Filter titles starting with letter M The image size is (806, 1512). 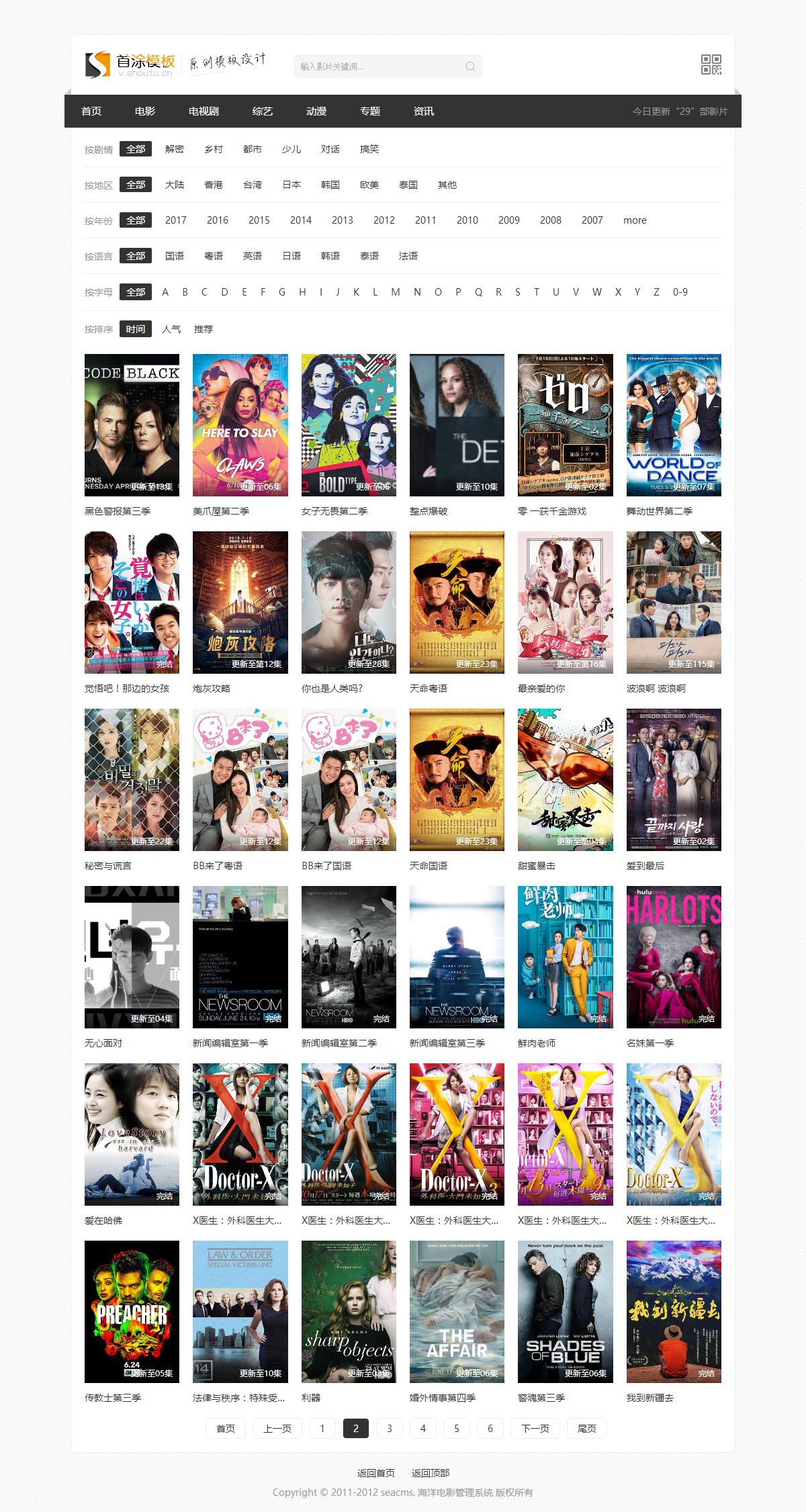[396, 292]
